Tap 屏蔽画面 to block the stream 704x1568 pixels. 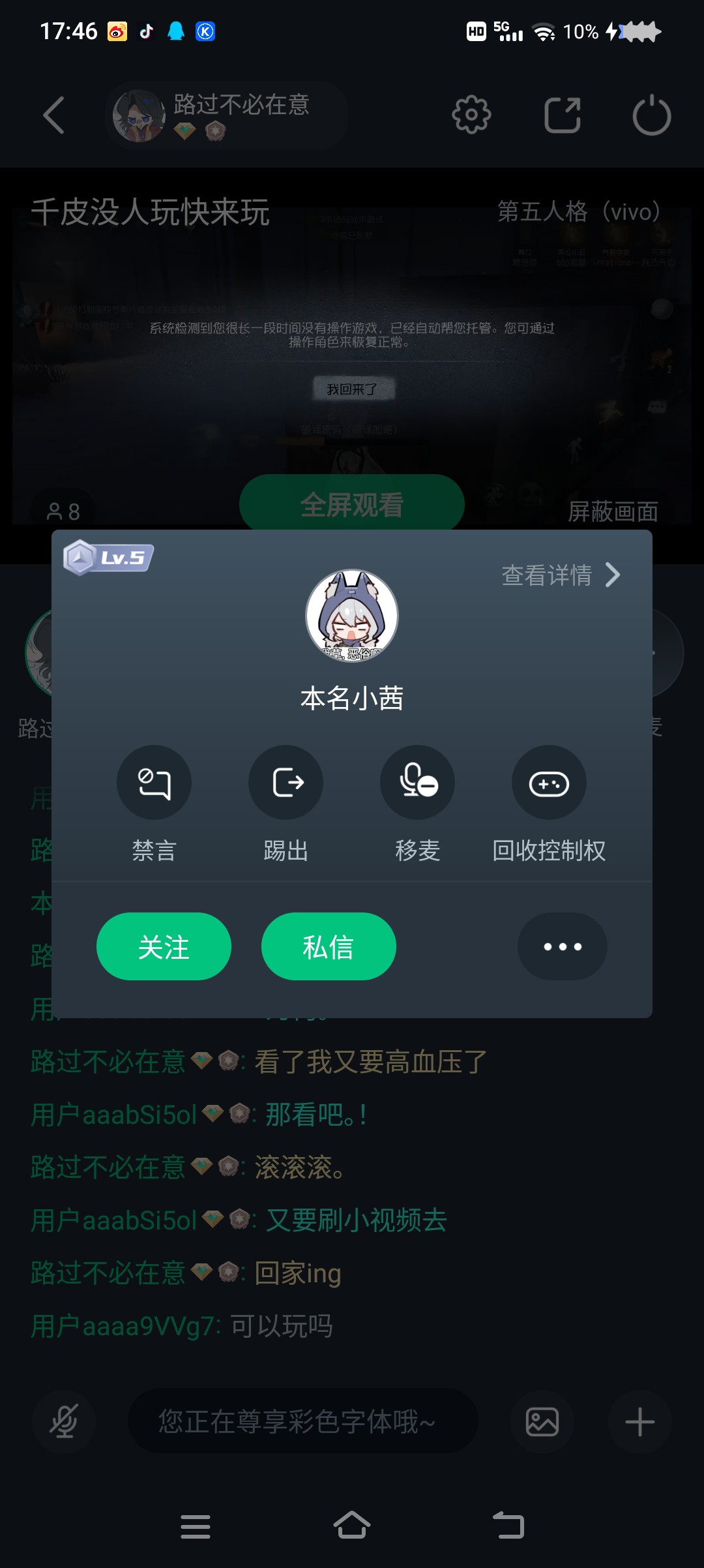[613, 512]
